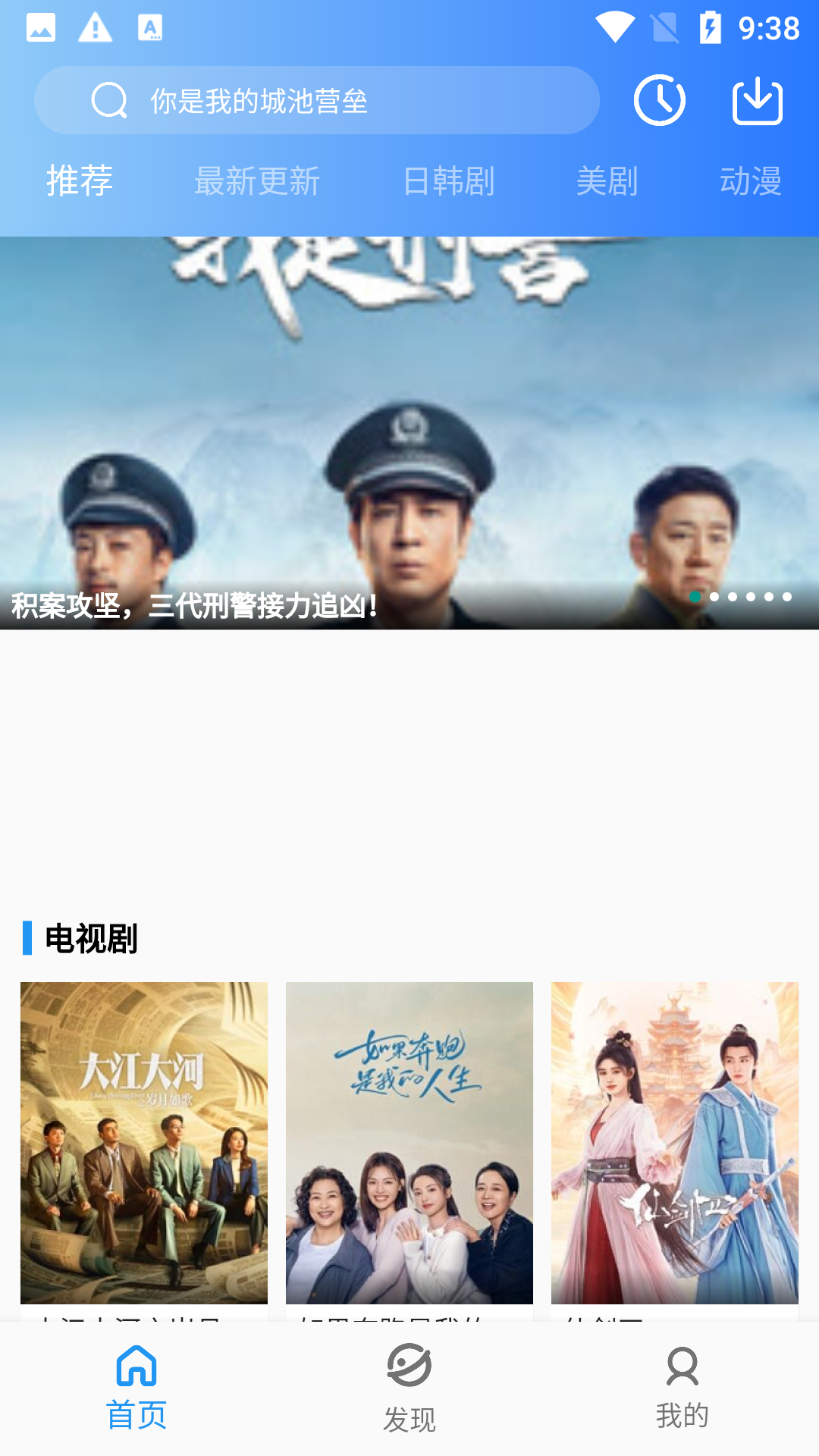Switch to the 最新更新 tab

[257, 181]
